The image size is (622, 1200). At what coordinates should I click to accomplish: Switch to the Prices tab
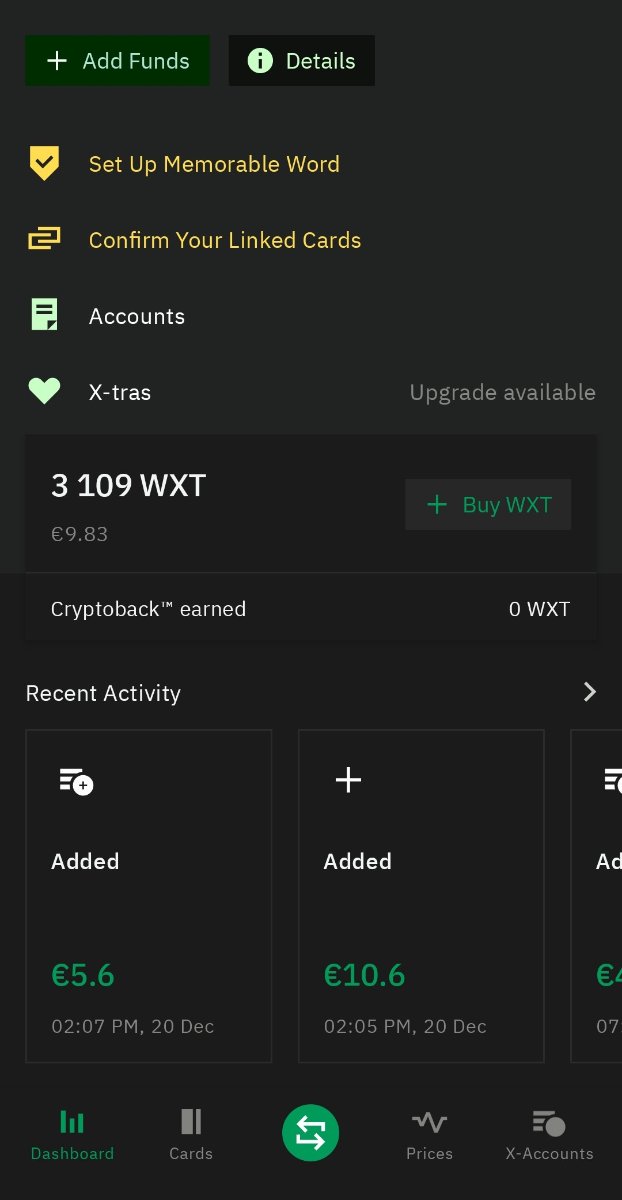[x=429, y=1134]
